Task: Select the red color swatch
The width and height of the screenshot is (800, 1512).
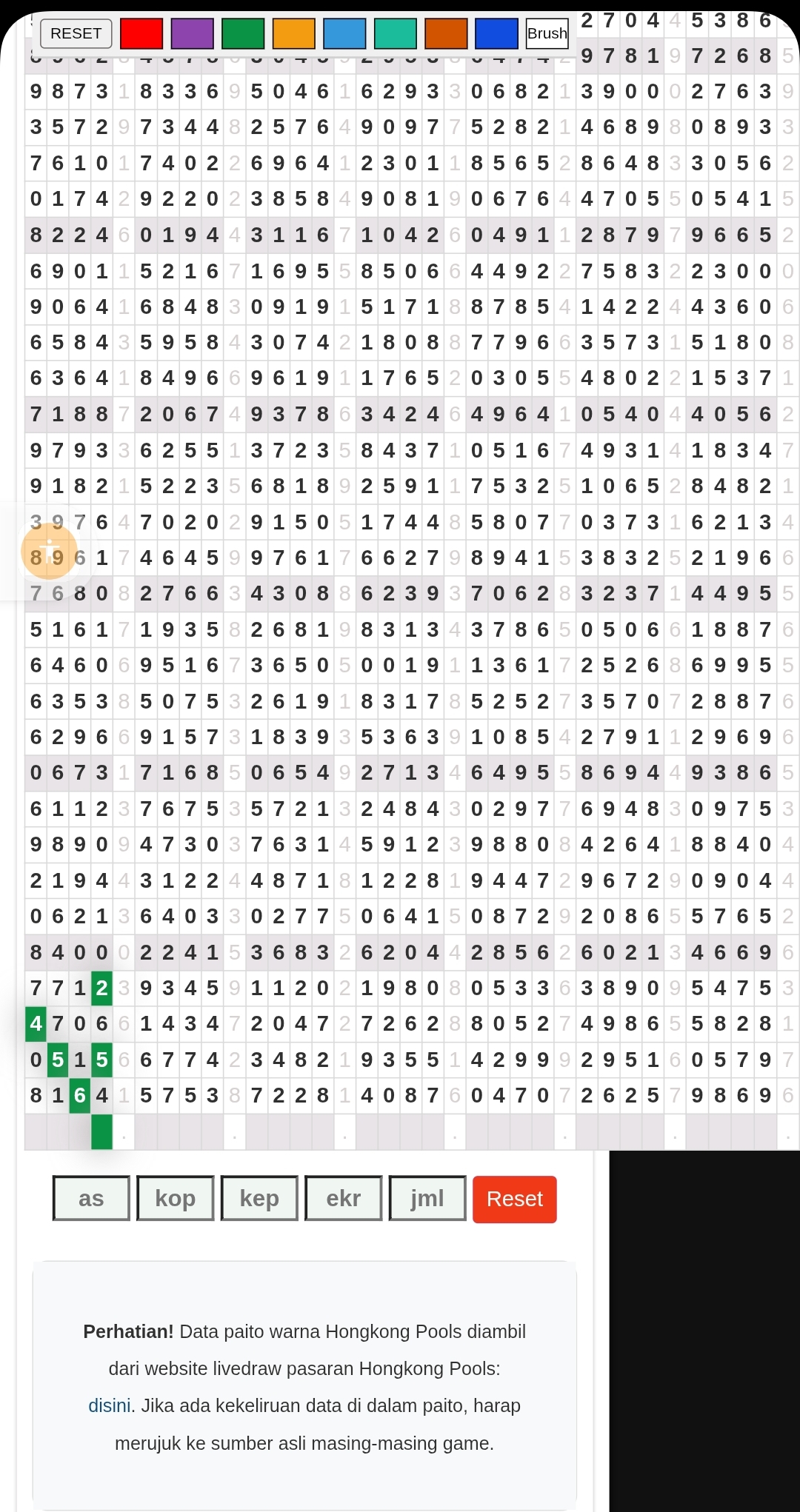Action: tap(141, 33)
